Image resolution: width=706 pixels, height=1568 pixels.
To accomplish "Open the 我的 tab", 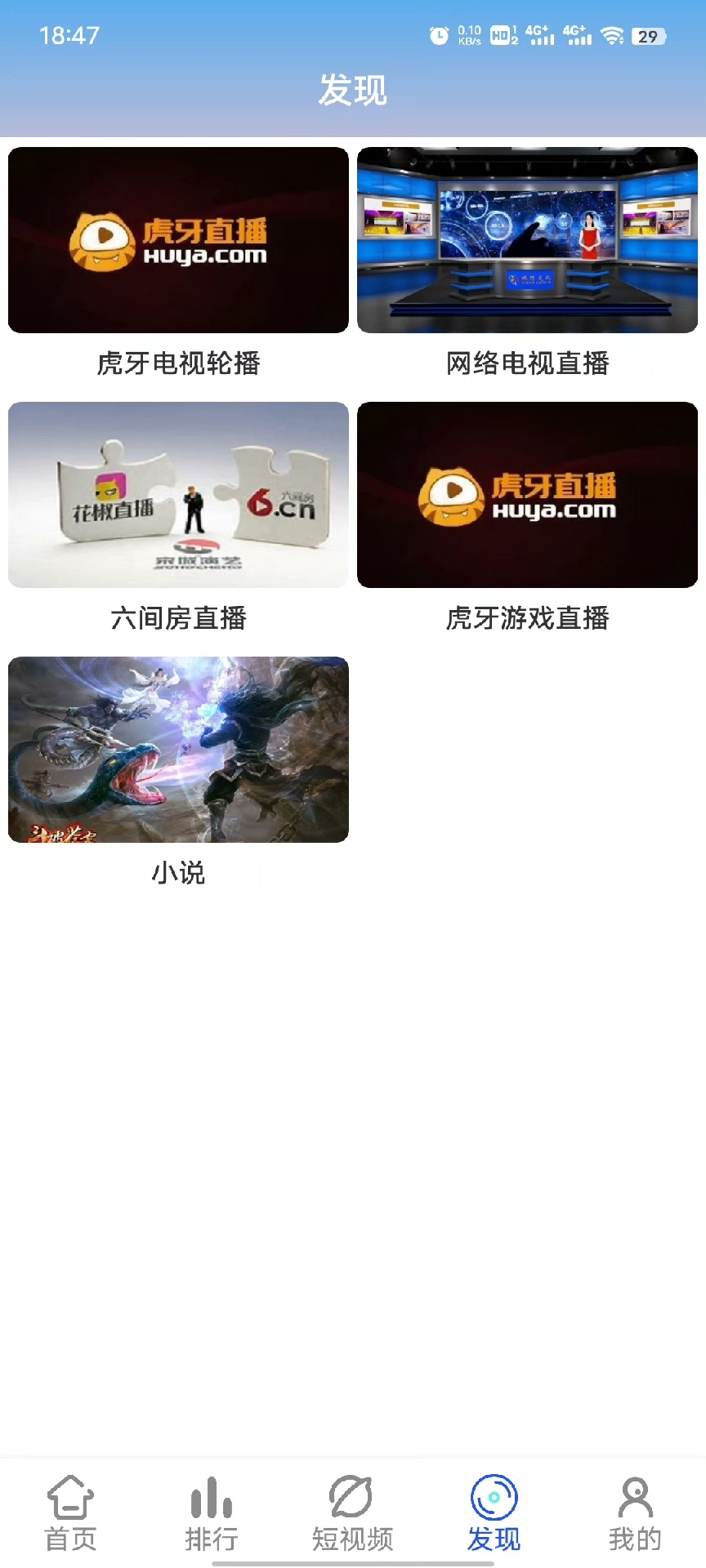I will point(635,1513).
